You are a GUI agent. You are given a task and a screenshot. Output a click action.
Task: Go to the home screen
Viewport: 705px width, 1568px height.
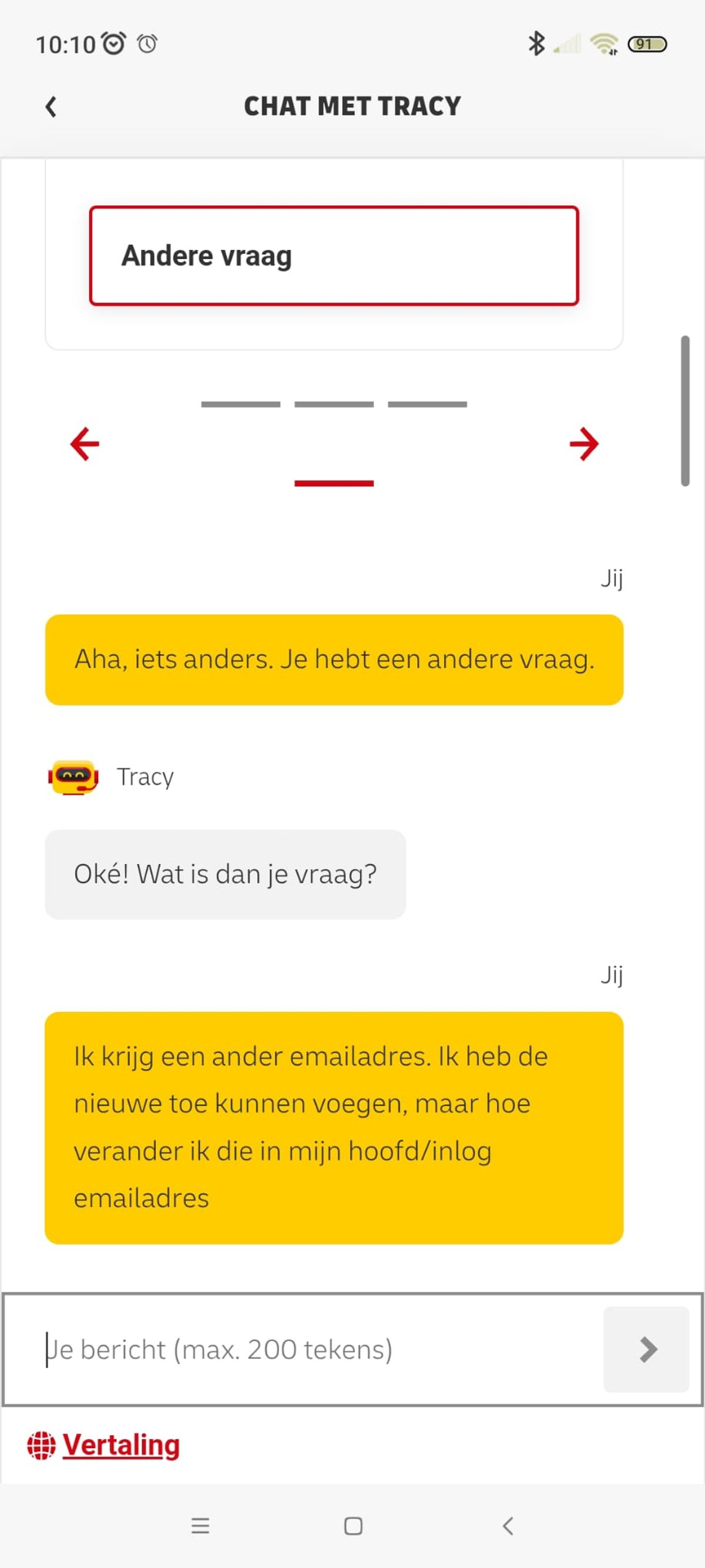(x=353, y=1526)
